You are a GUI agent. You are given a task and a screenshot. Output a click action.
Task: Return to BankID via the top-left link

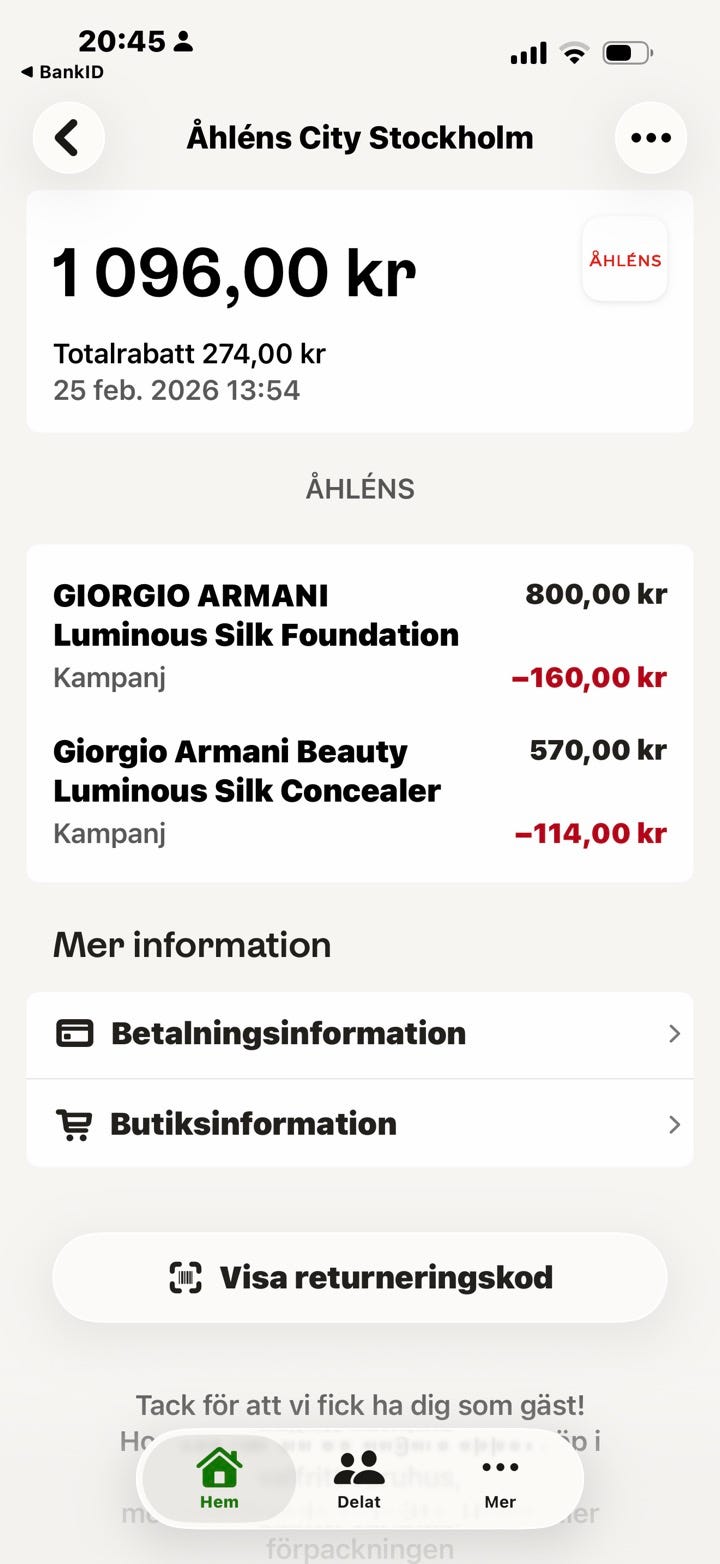point(58,72)
